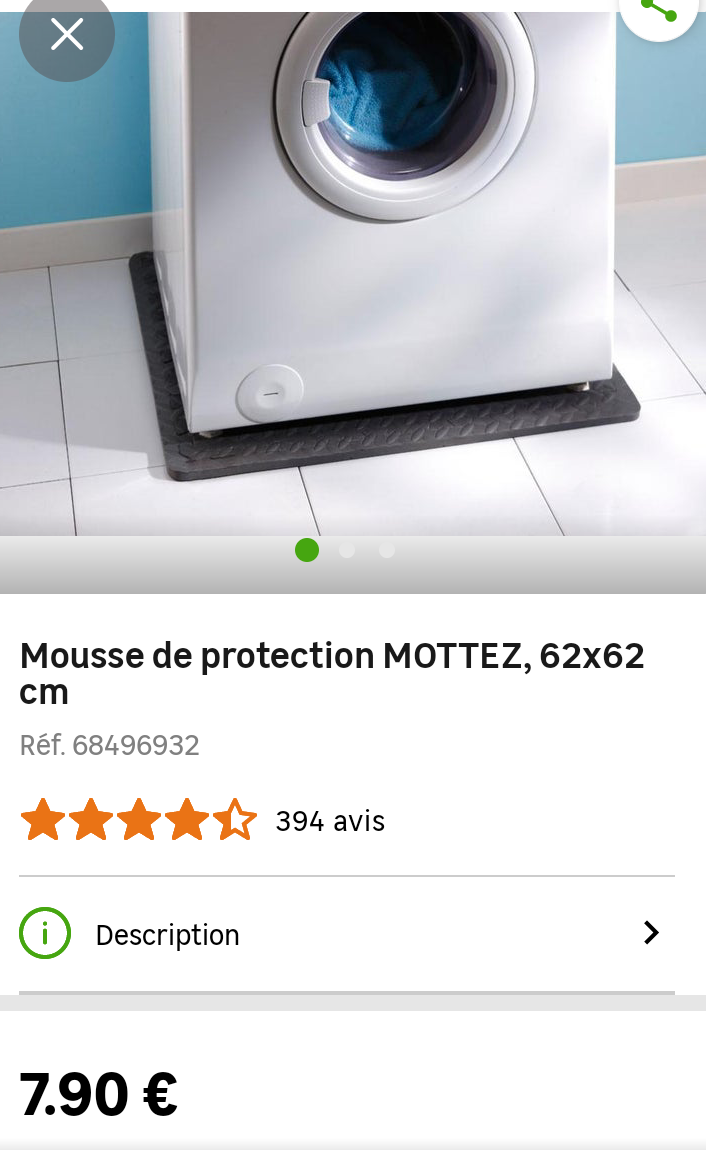
Task: Jump to the second photo dot
Action: [x=347, y=550]
